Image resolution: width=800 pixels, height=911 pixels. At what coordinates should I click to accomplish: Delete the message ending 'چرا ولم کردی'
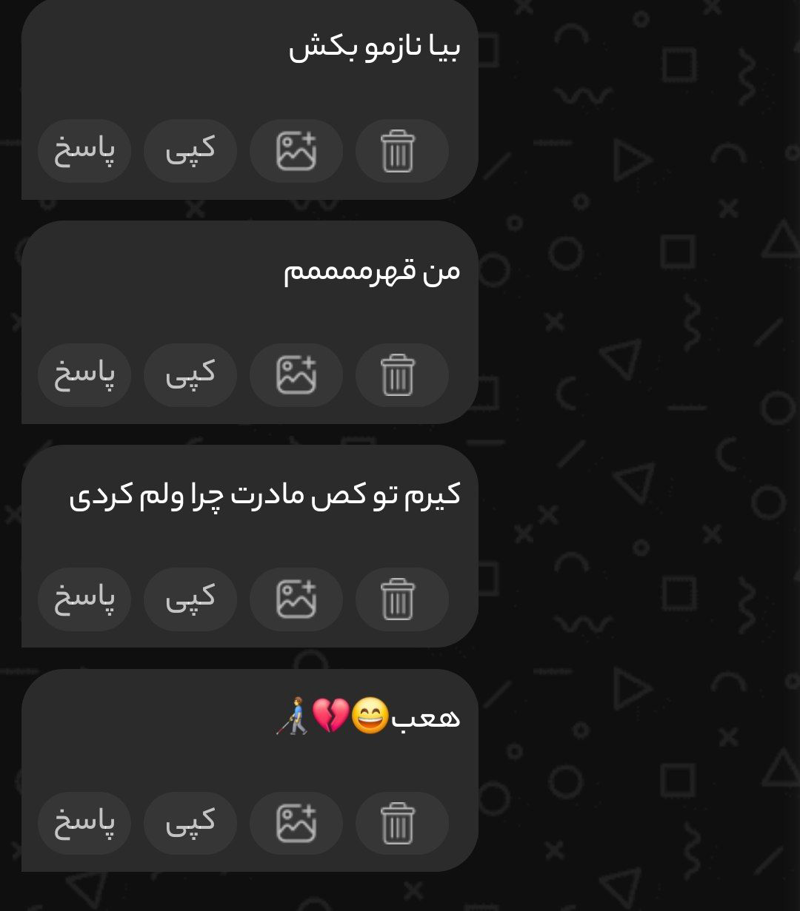pyautogui.click(x=398, y=599)
